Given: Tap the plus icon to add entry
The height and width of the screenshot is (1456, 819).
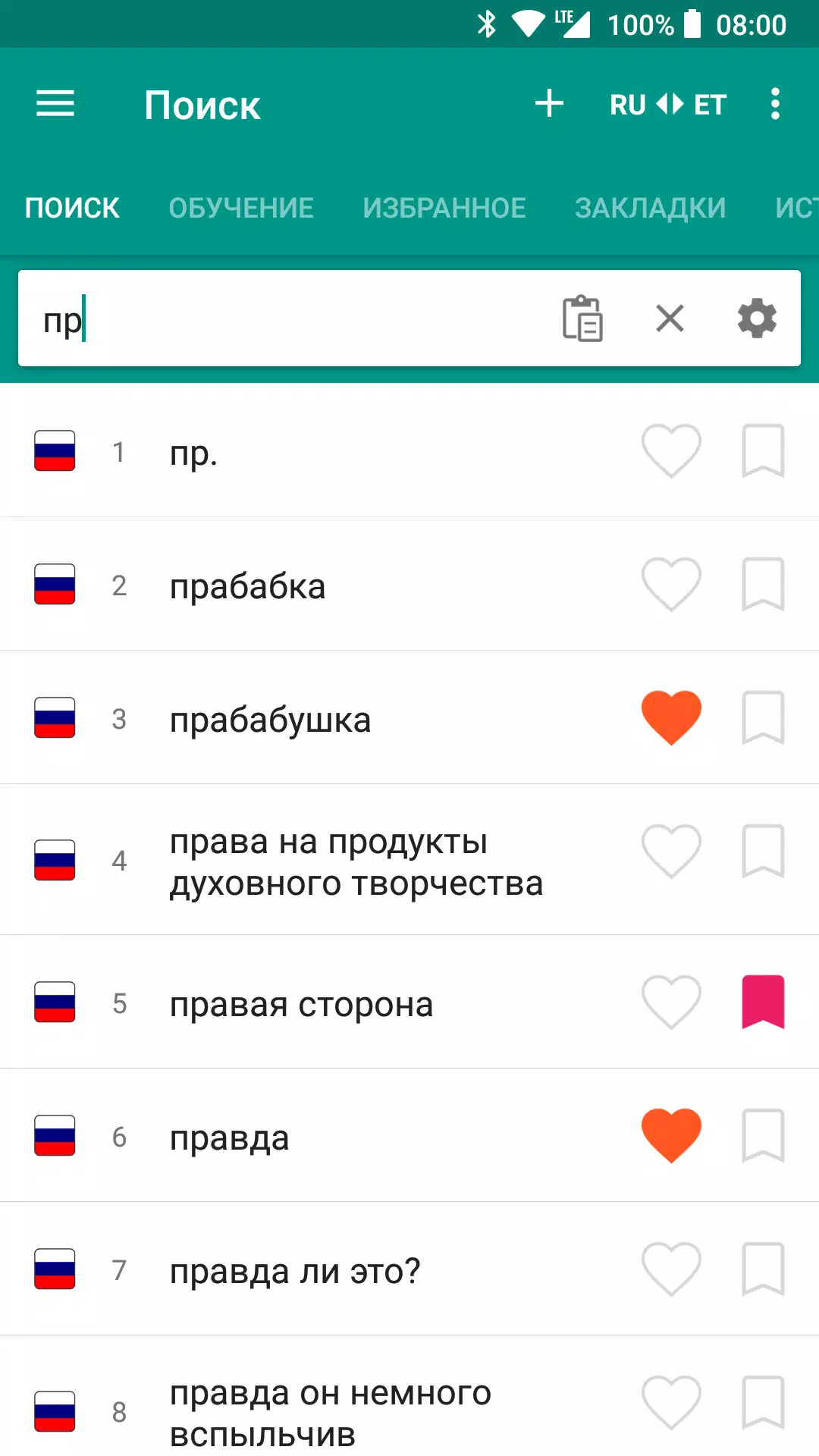Looking at the screenshot, I should click(549, 104).
